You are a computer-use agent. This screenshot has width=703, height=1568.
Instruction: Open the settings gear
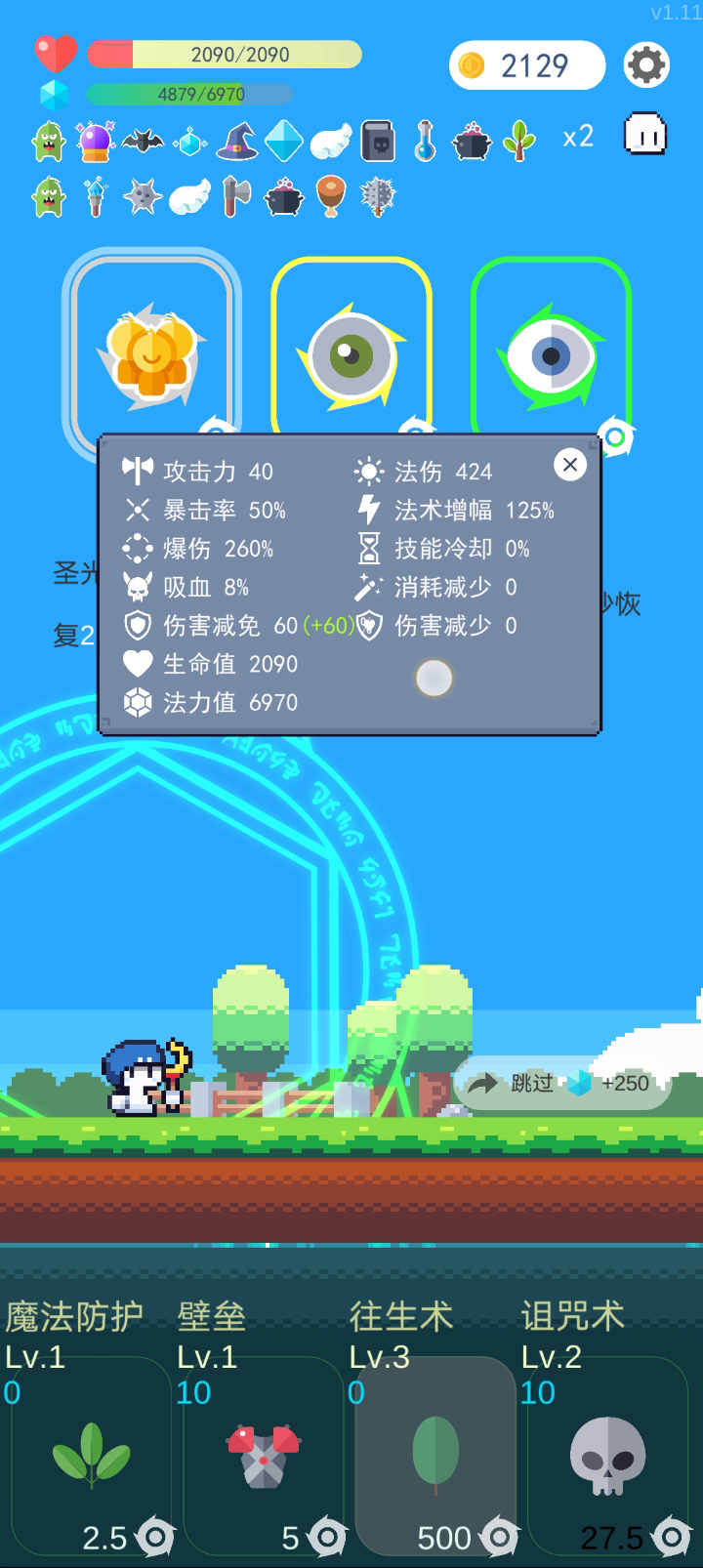pos(646,65)
